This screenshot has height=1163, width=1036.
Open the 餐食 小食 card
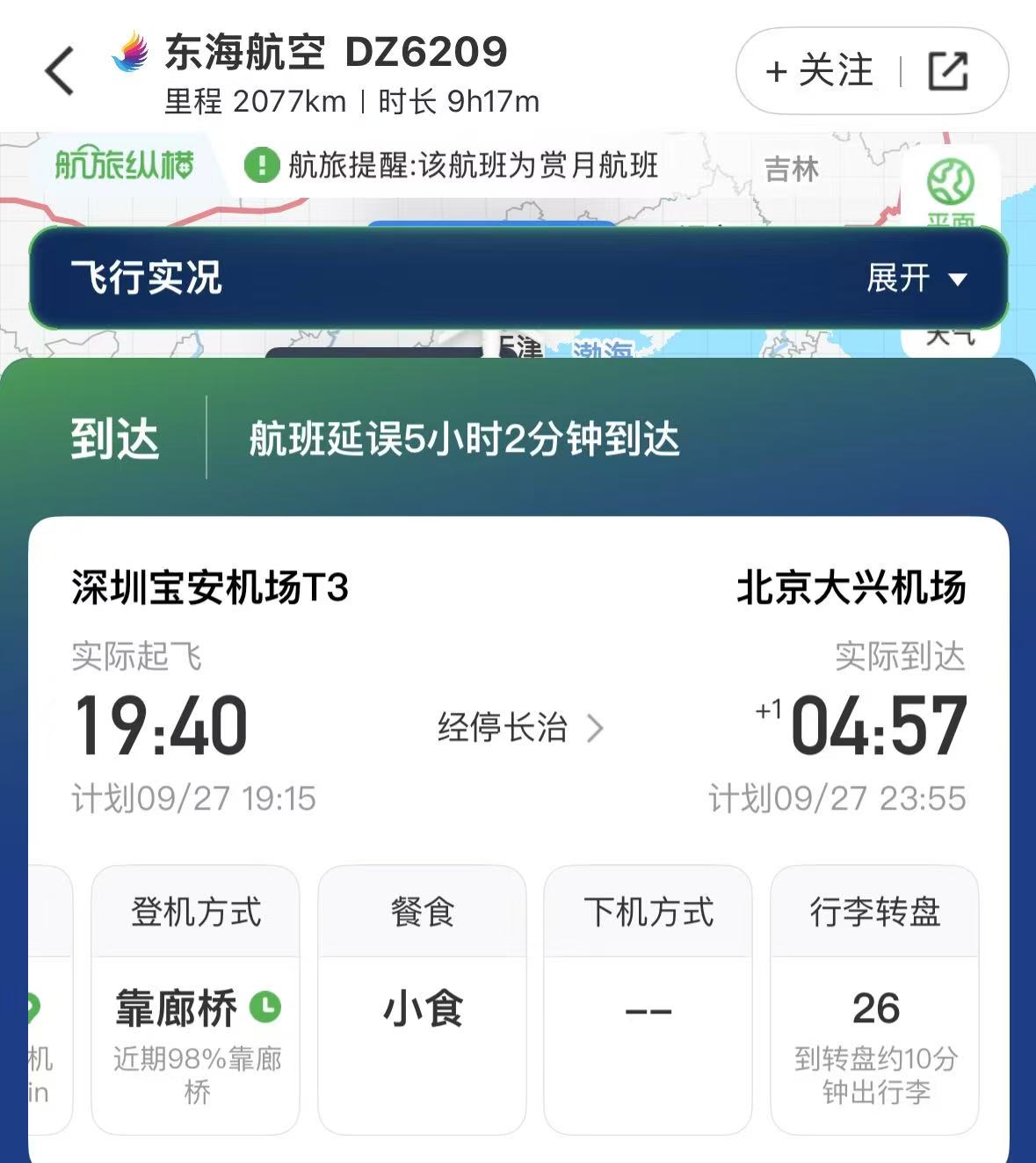tap(422, 1000)
